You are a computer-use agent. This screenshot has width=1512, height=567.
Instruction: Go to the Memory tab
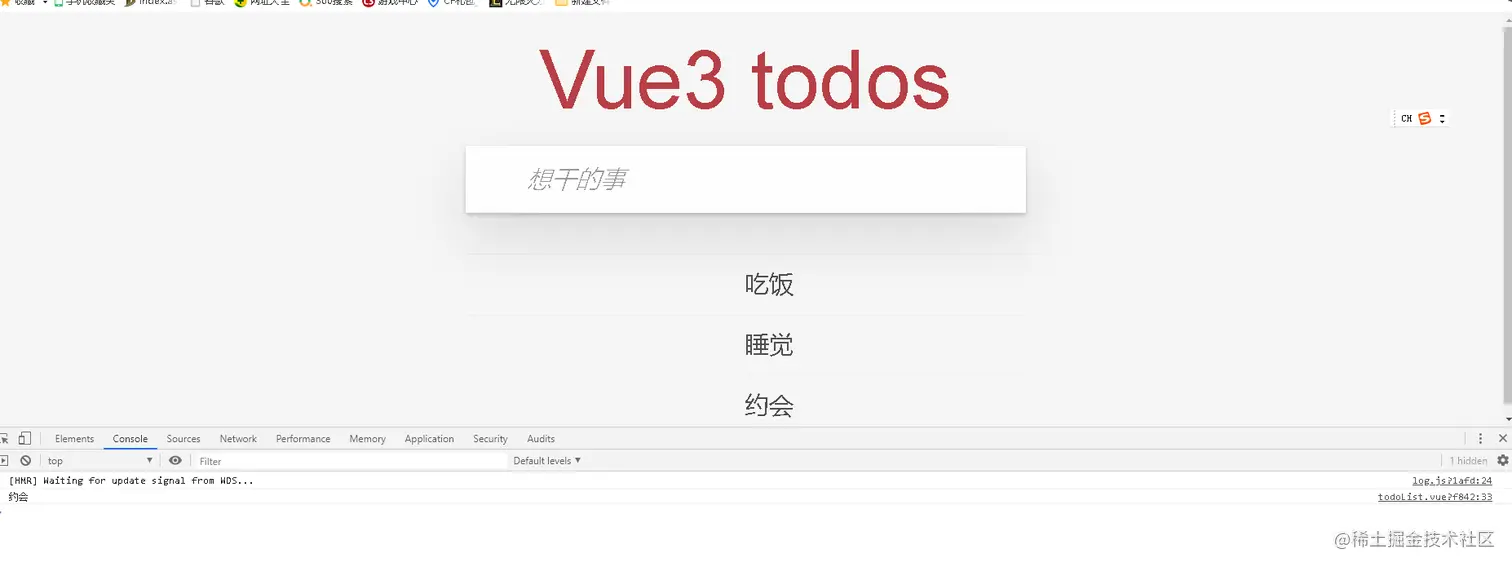[x=367, y=439]
